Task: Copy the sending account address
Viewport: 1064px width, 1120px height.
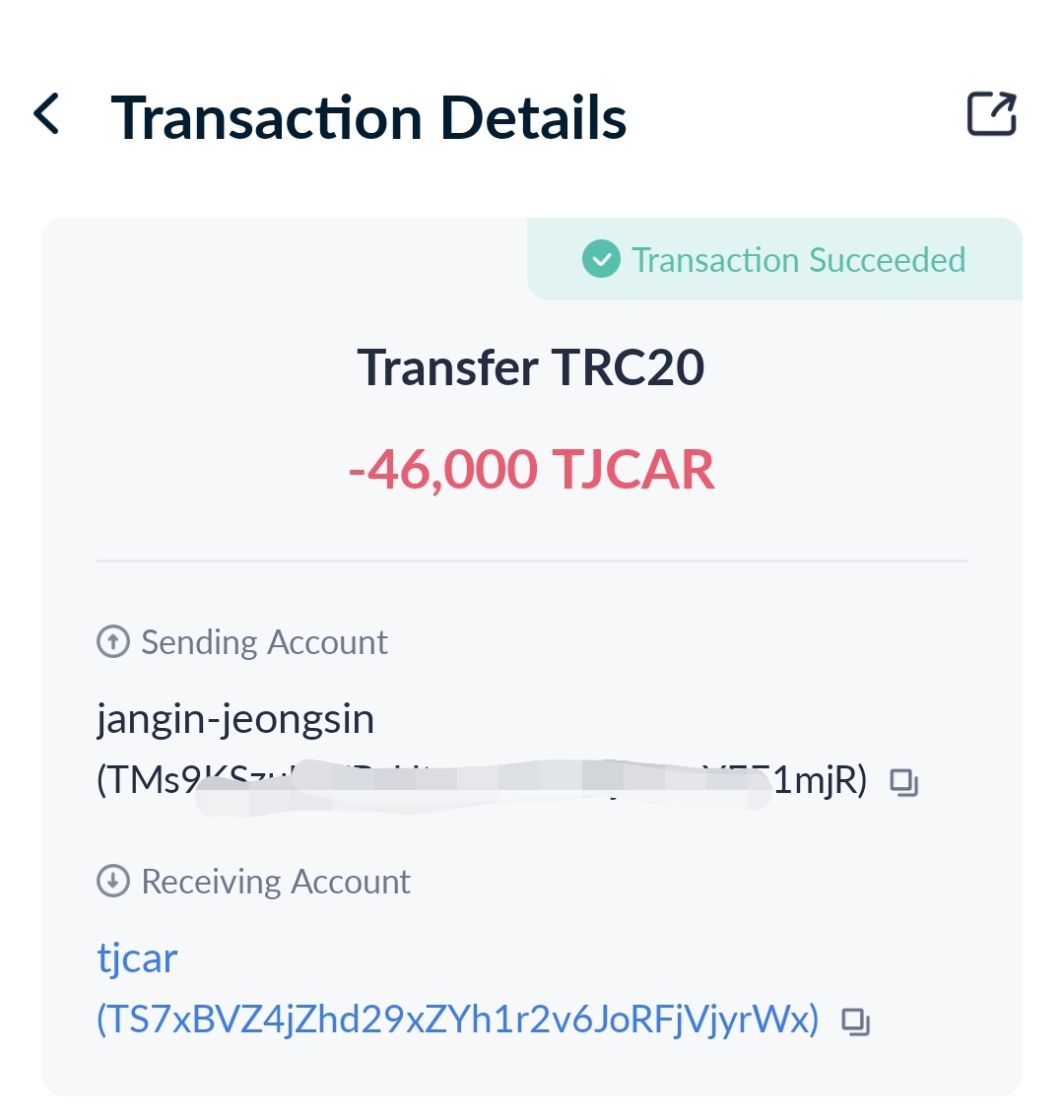Action: click(903, 782)
